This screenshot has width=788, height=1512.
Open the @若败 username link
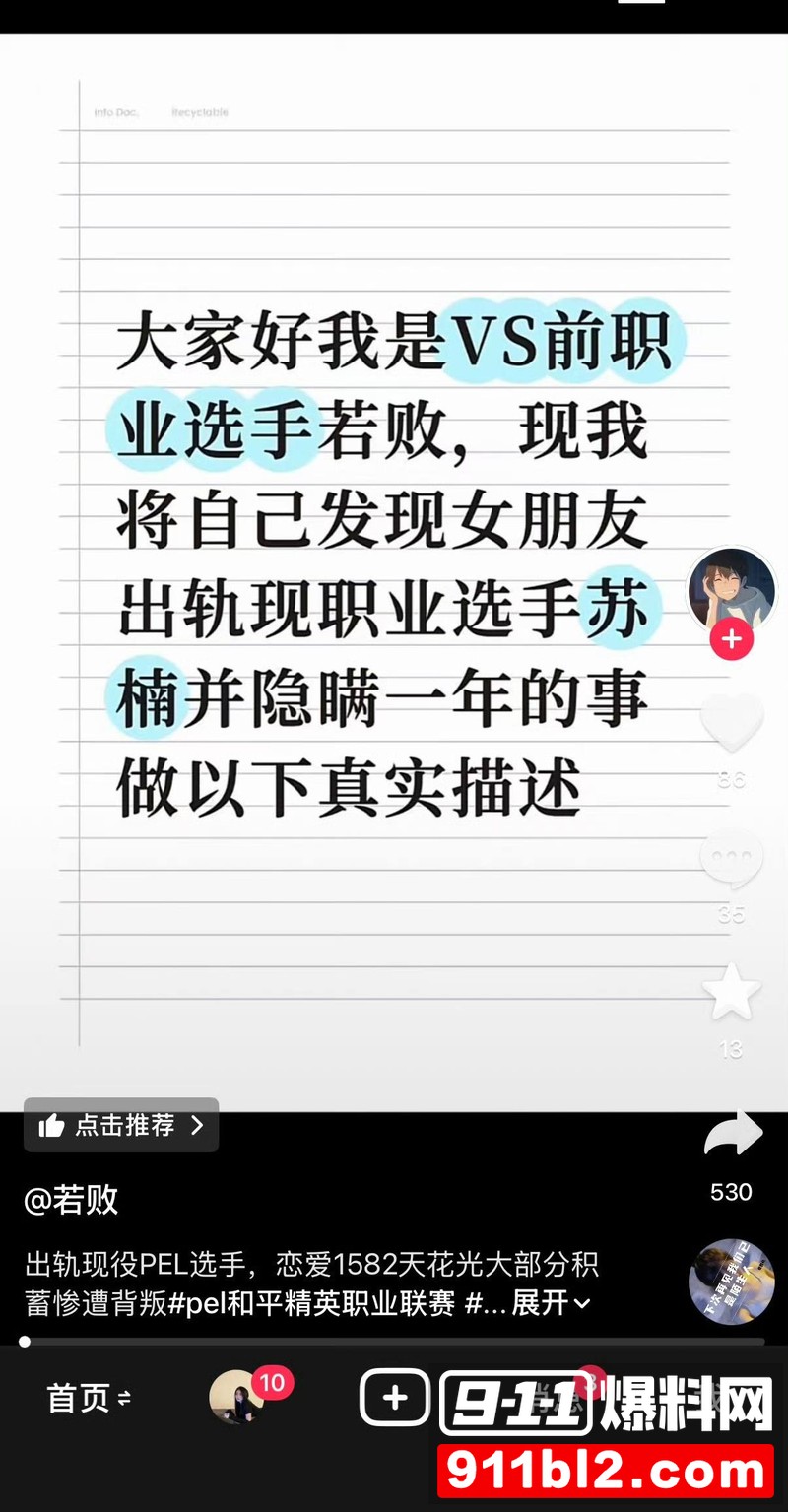pos(71,1200)
